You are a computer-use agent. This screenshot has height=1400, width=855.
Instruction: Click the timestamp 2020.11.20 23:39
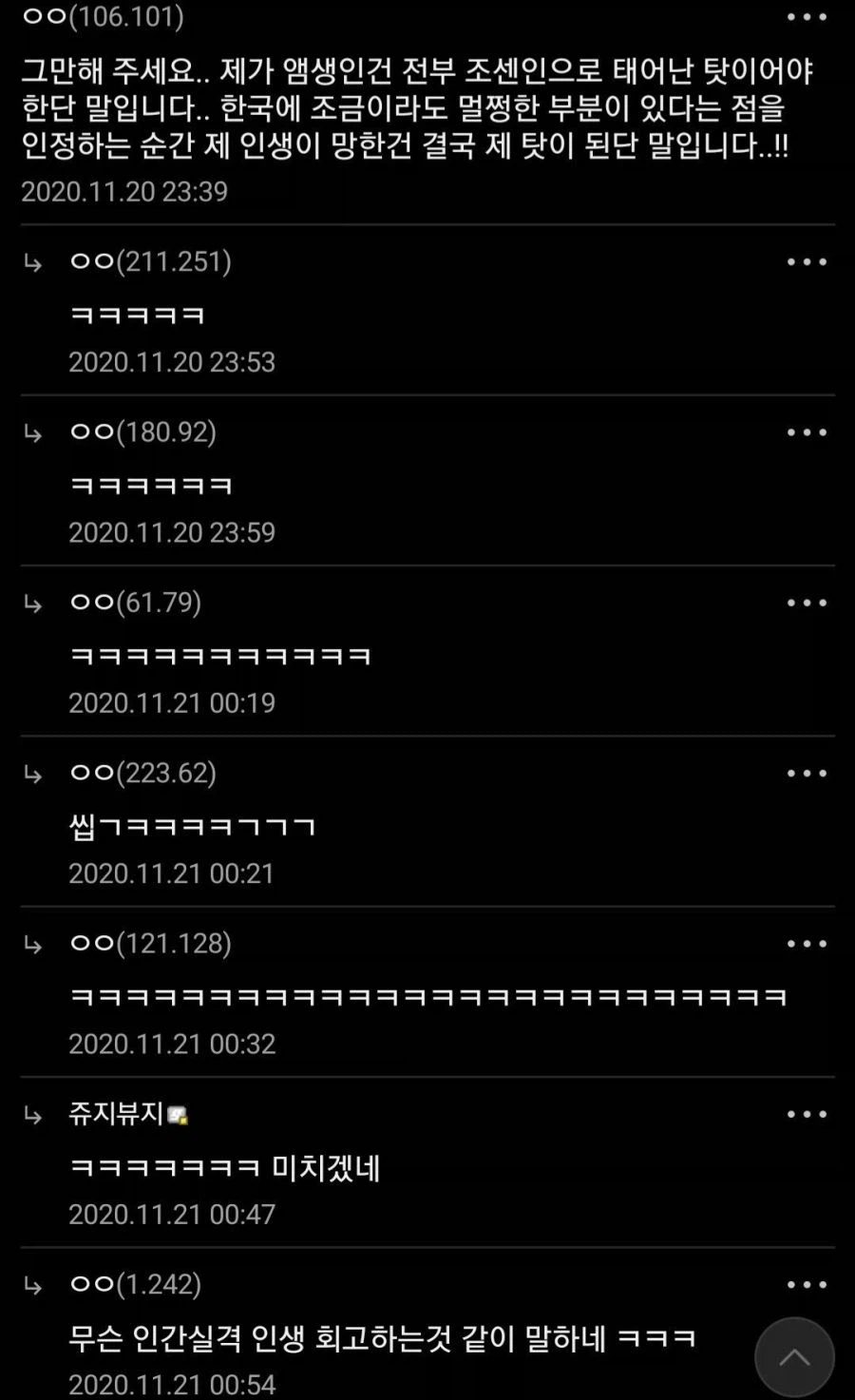pos(123,193)
